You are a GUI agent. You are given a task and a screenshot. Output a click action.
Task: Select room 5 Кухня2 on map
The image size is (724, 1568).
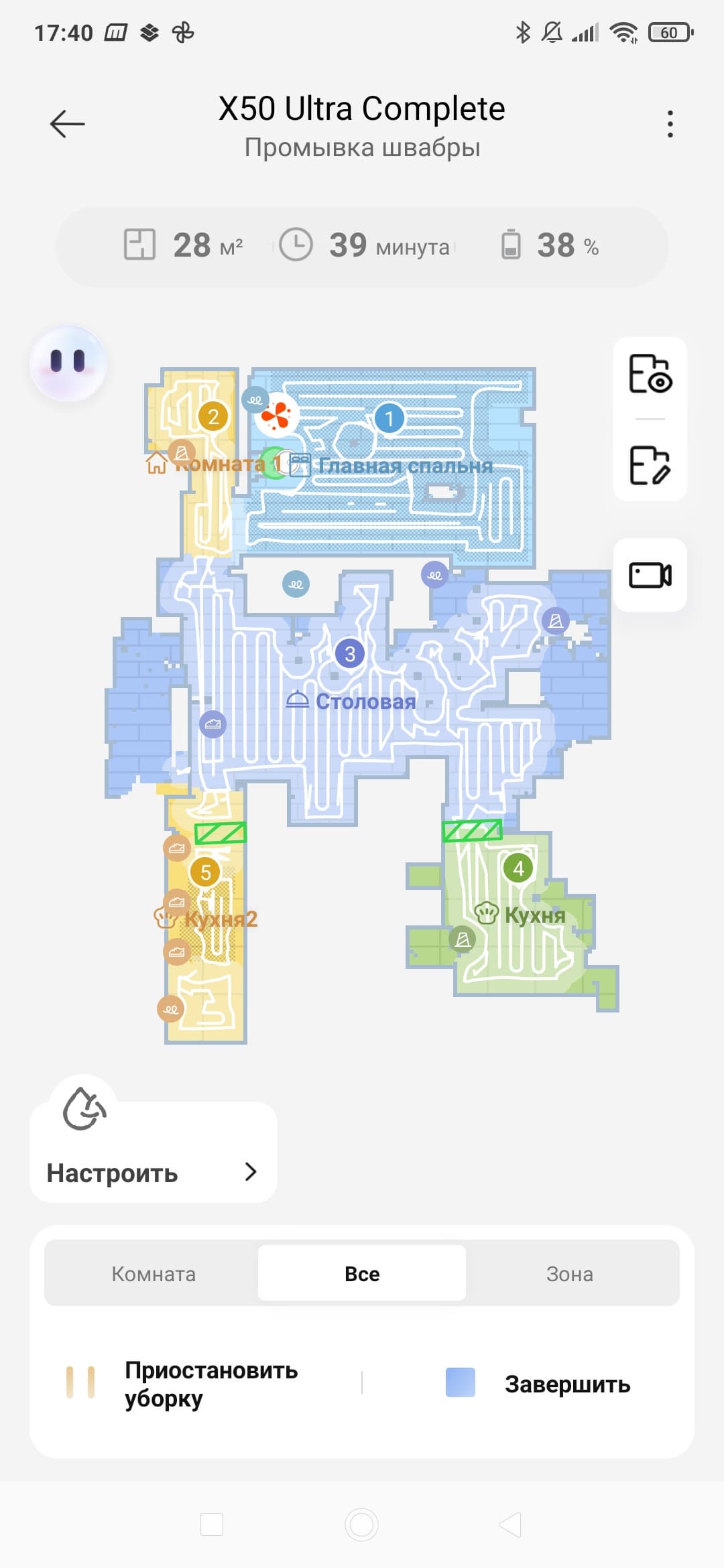point(206,872)
